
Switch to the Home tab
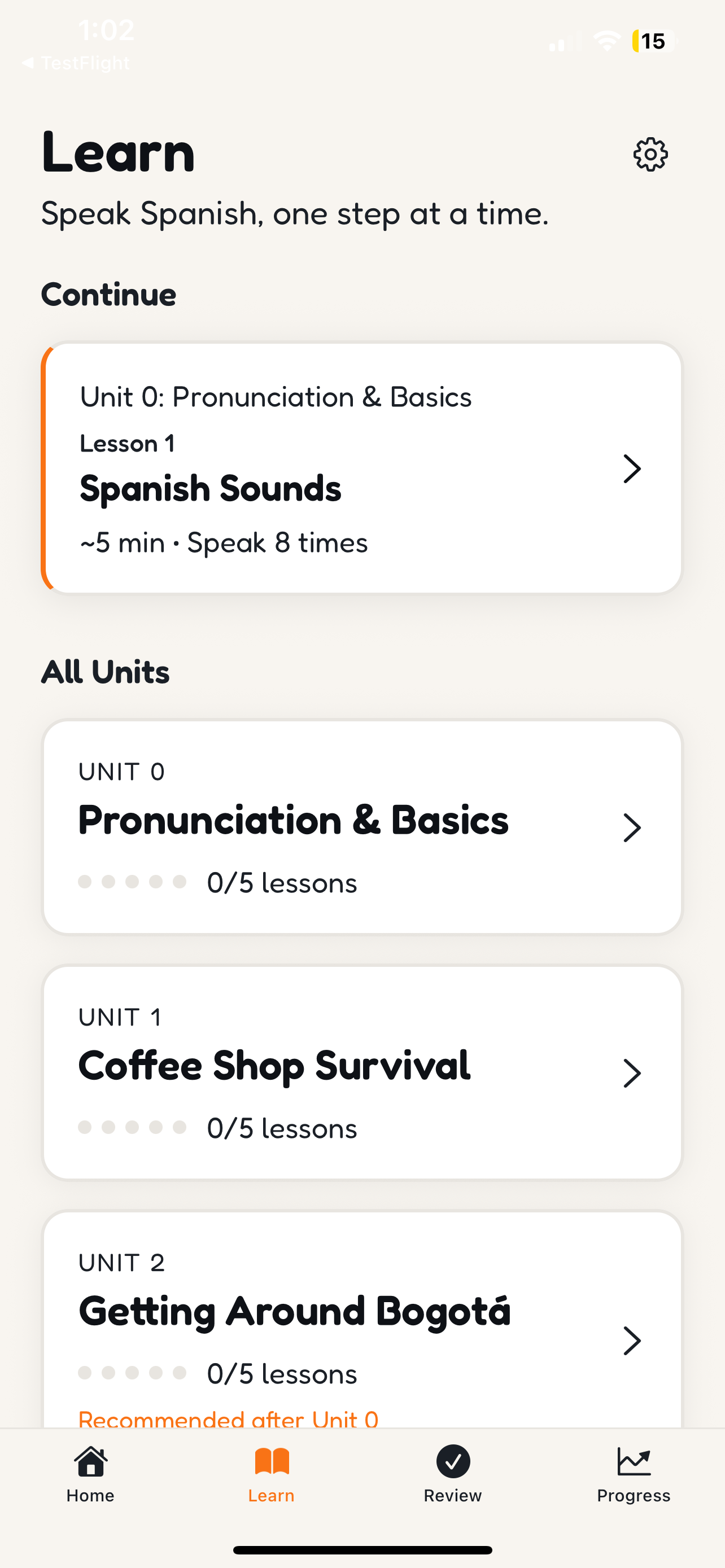click(90, 1474)
